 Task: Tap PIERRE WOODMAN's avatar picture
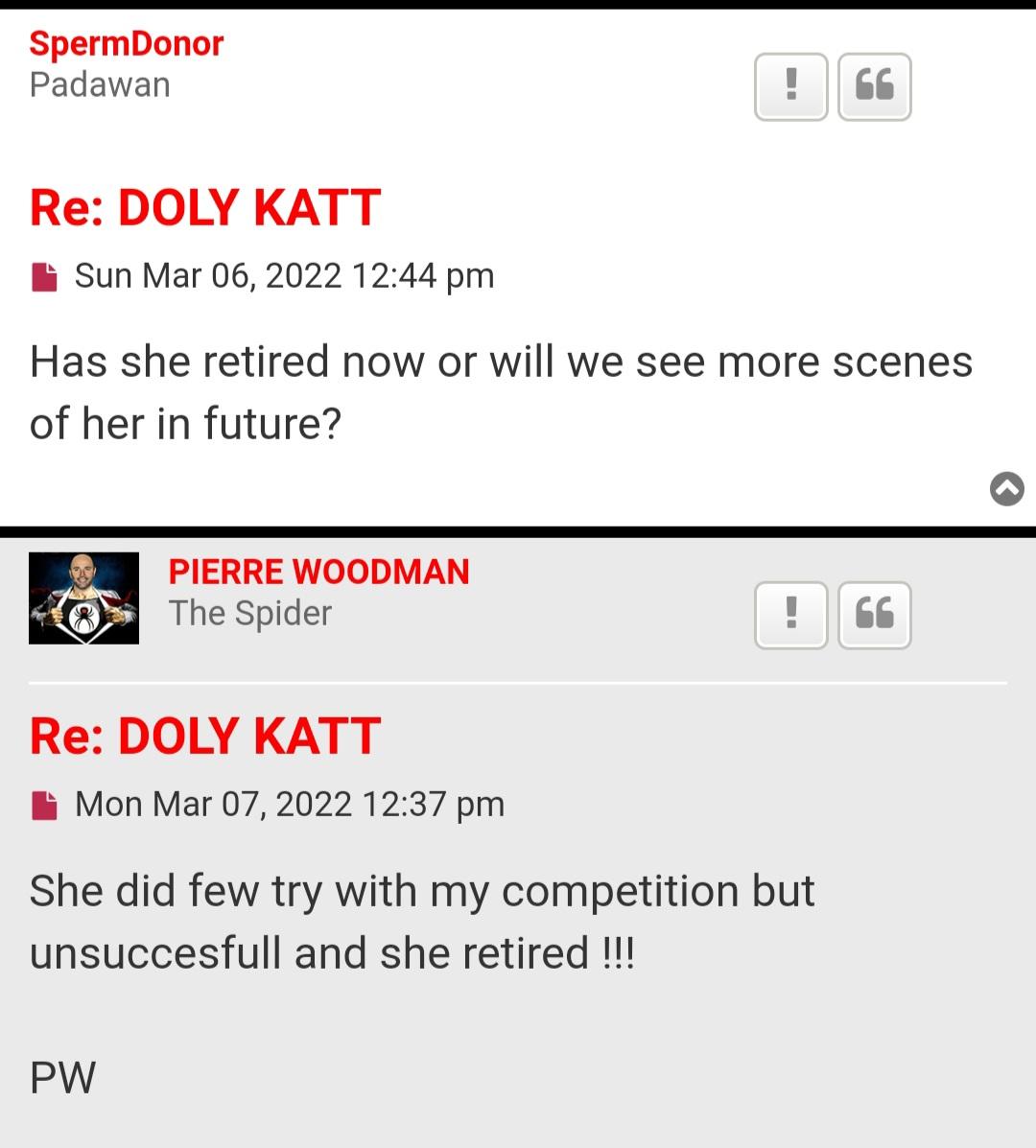[x=83, y=597]
